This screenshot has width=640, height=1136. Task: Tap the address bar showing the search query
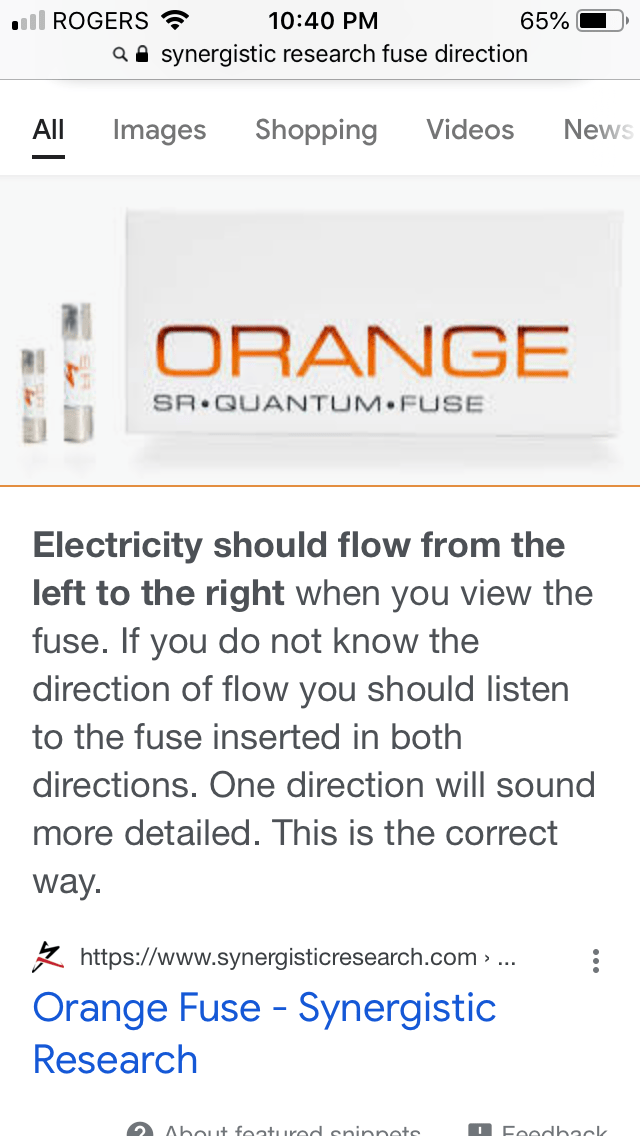(x=320, y=54)
